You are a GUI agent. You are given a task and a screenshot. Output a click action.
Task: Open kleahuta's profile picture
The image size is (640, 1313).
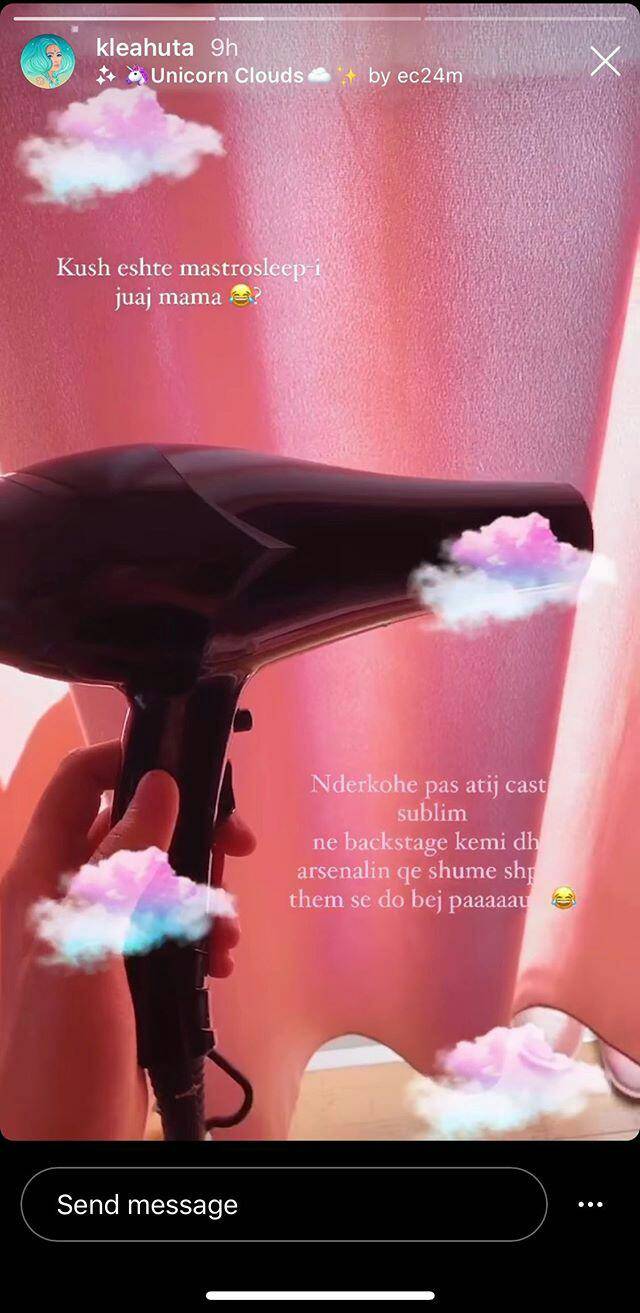[x=47, y=61]
